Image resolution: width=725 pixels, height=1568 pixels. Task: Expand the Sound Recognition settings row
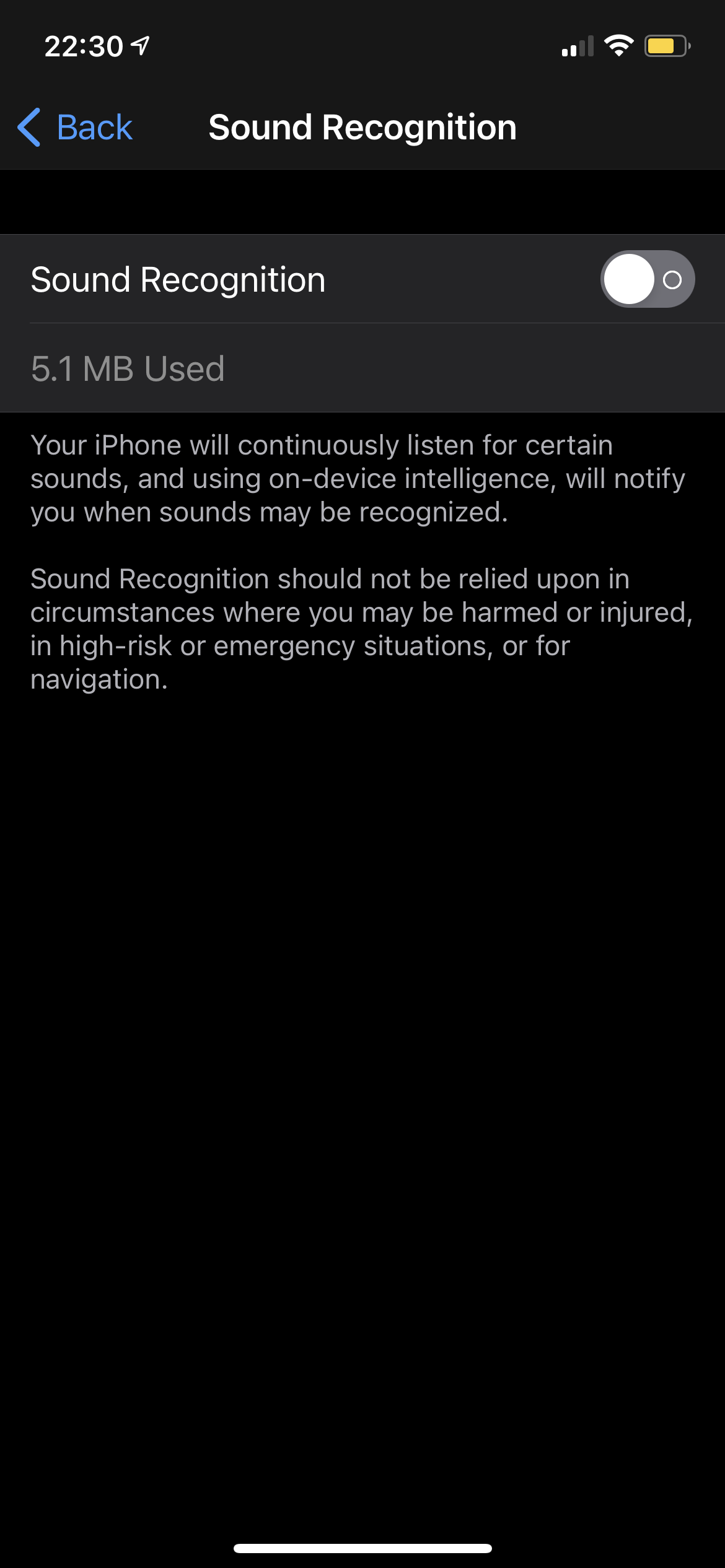pyautogui.click(x=362, y=279)
